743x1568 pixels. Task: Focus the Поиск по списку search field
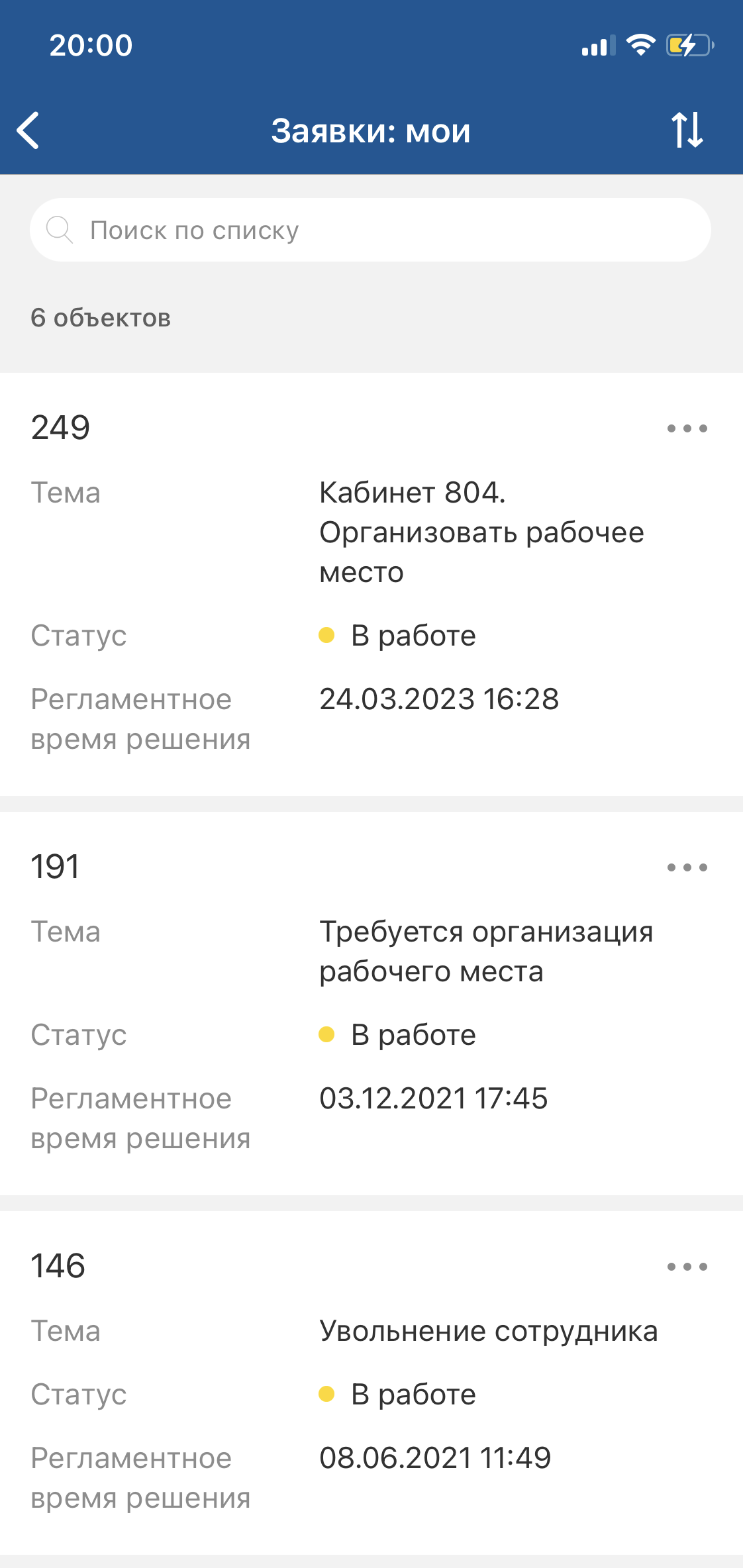[371, 230]
